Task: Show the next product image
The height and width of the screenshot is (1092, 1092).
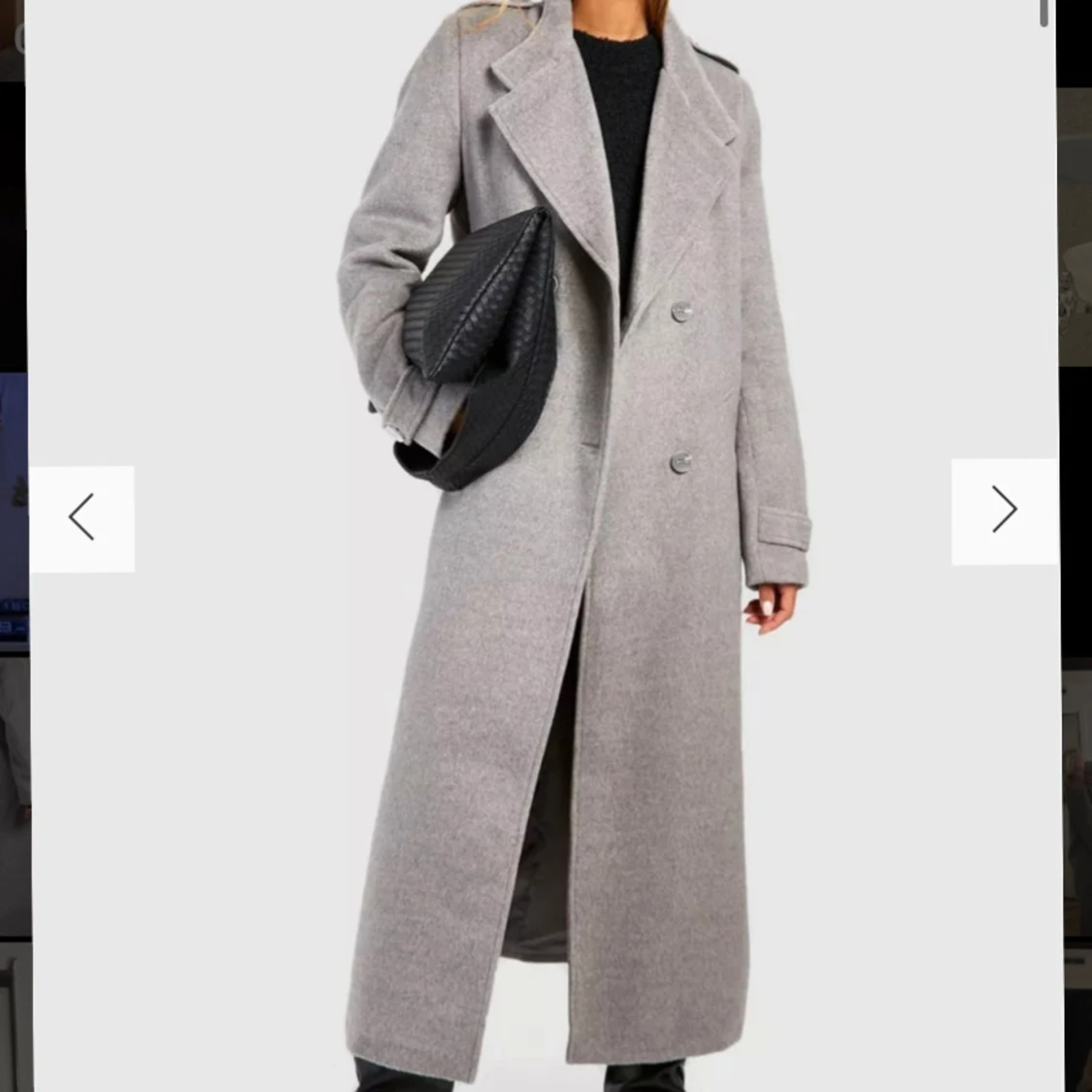Action: point(1004,511)
